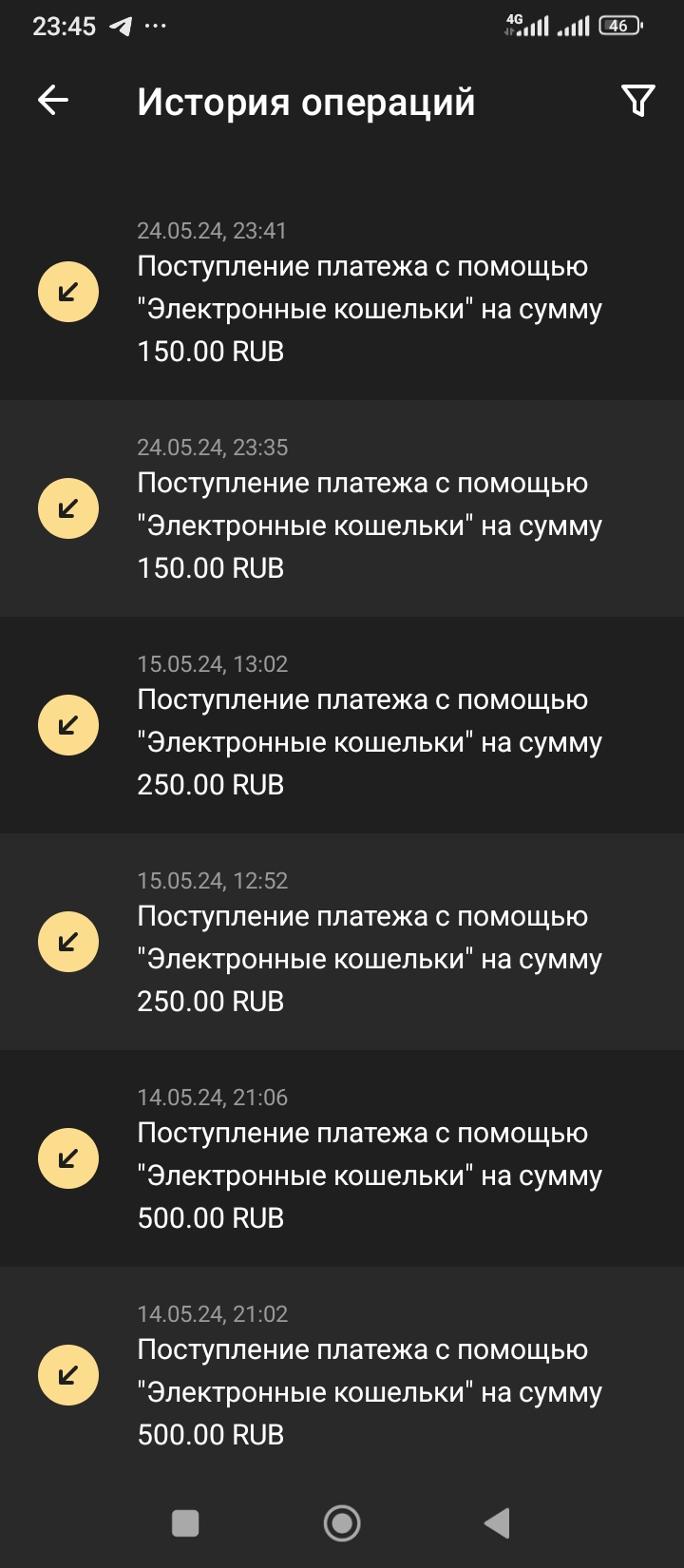
Task: Tap the incoming payment icon for 24.05.24, 23:35 entry
Action: [67, 507]
